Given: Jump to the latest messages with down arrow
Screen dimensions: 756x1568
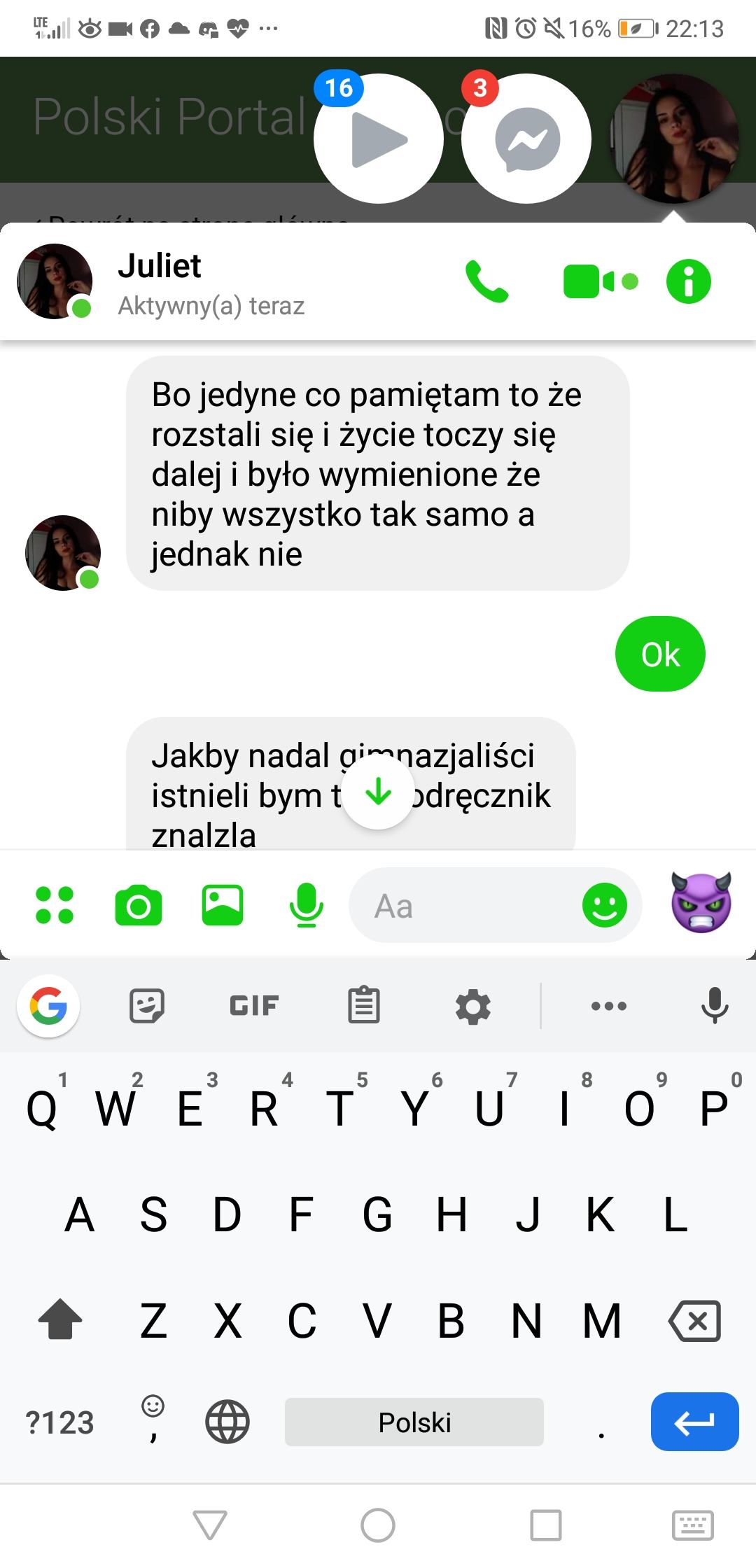Looking at the screenshot, I should (x=378, y=793).
